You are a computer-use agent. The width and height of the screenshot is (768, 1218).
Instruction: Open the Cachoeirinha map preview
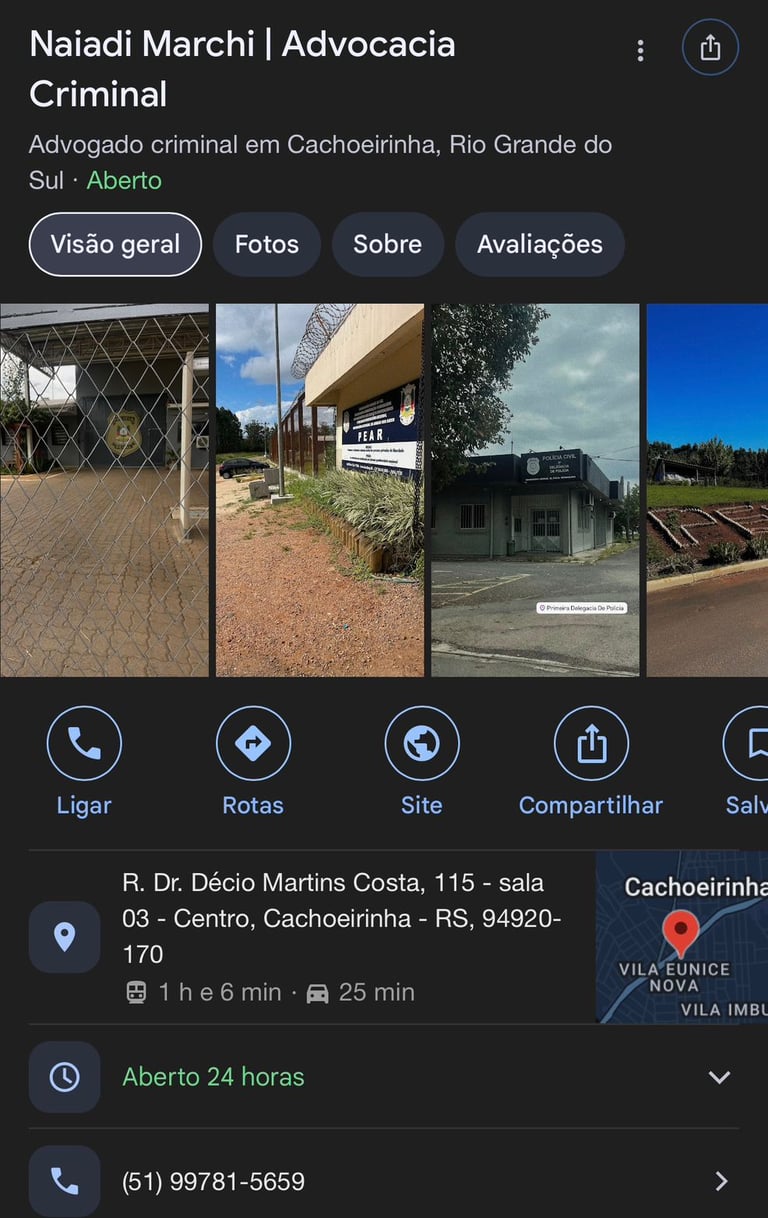(682, 936)
